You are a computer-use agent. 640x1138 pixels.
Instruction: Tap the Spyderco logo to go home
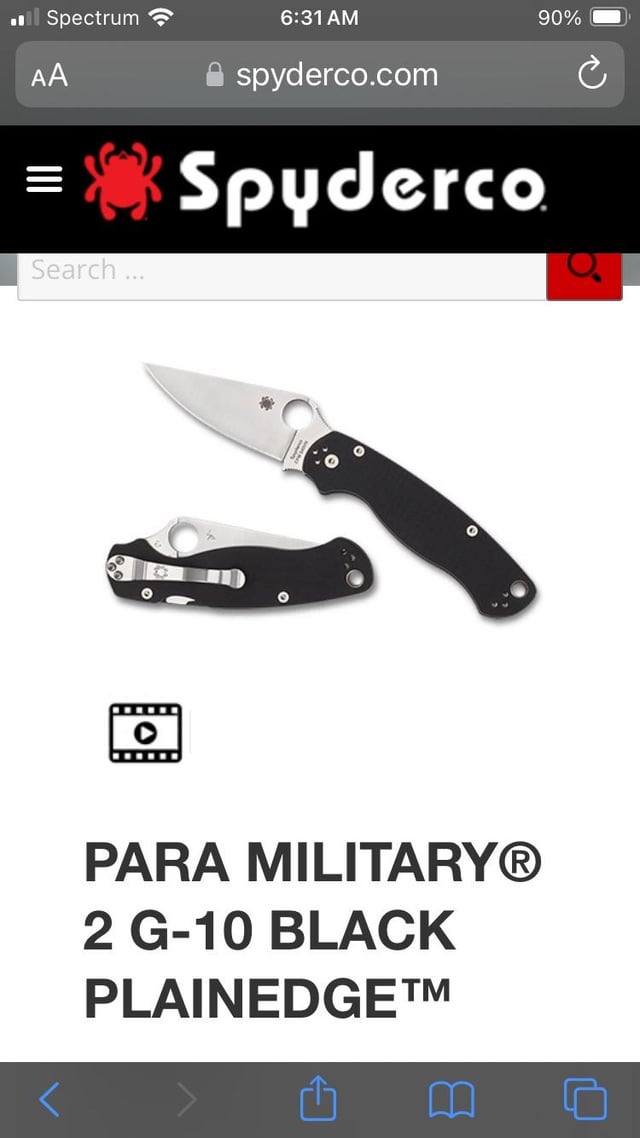314,180
